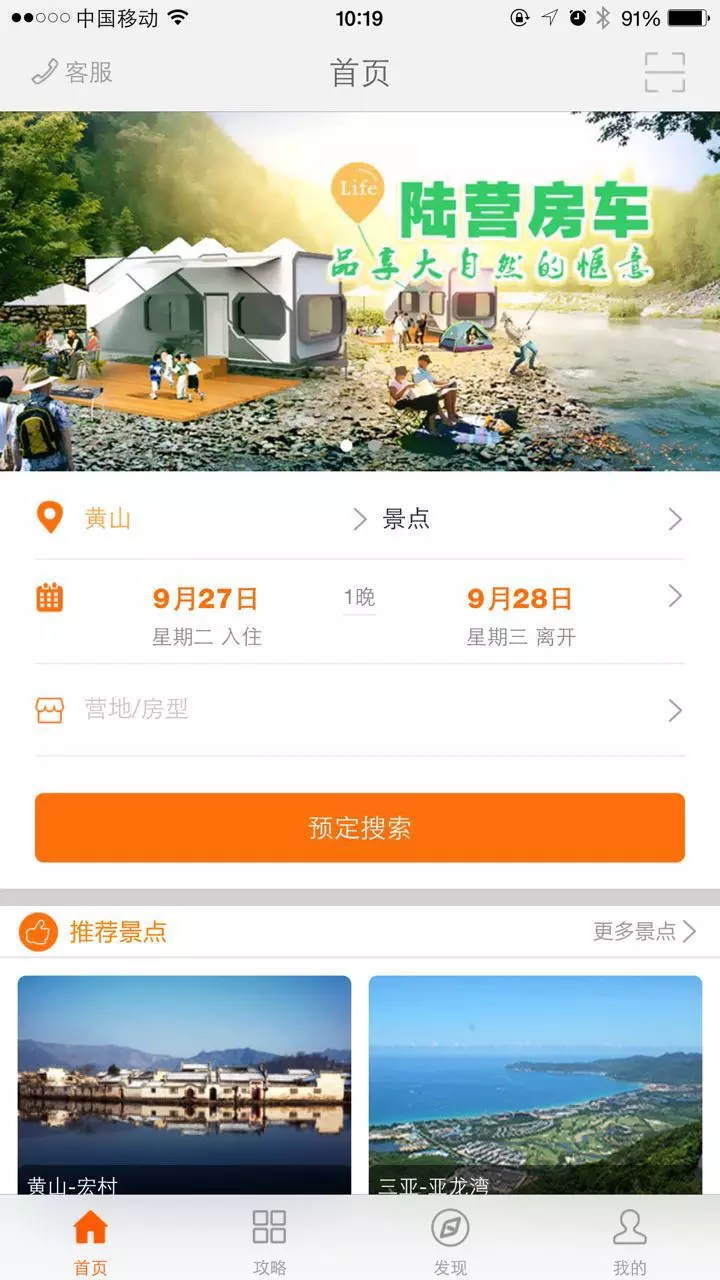Open 客服 customer service
This screenshot has width=720, height=1280.
[72, 73]
